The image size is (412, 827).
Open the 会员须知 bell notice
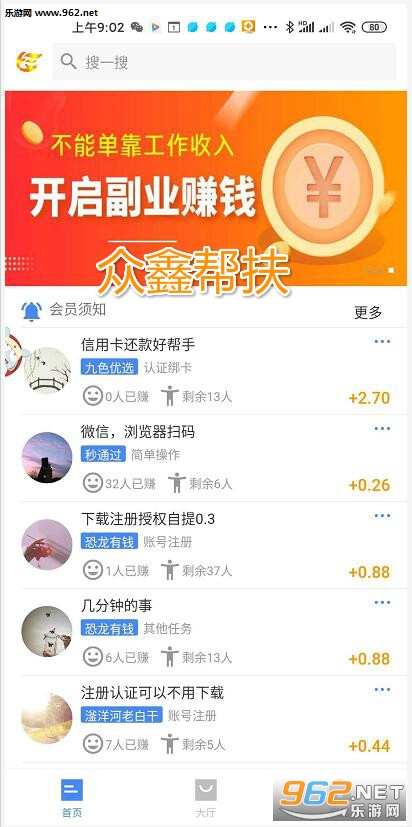63,310
